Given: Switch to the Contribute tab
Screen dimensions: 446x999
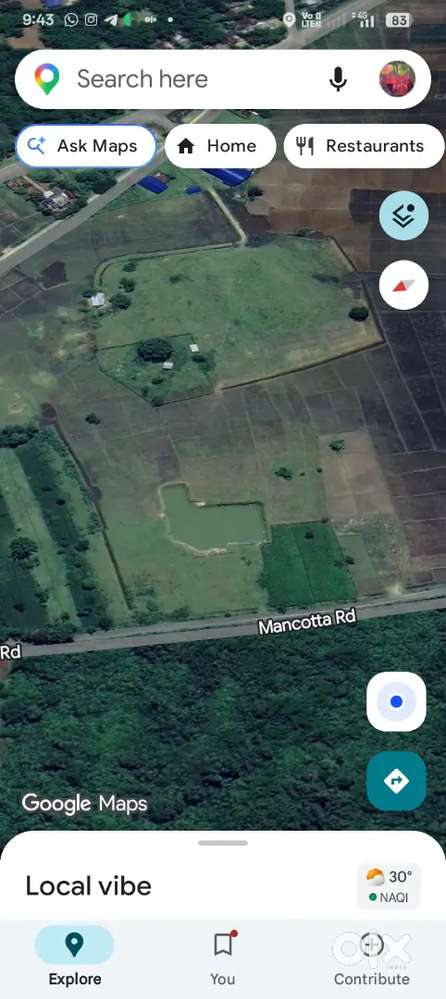Looking at the screenshot, I should (x=371, y=956).
